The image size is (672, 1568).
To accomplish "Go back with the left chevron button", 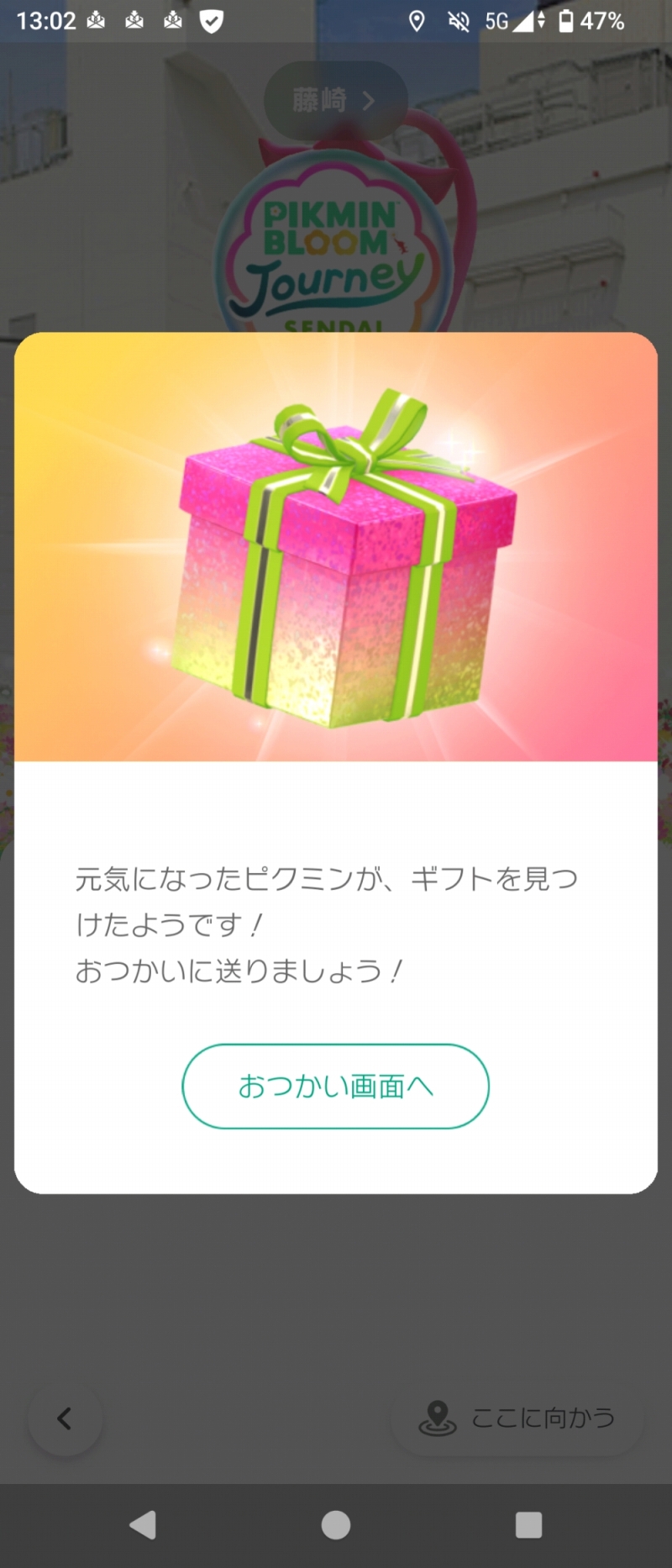I will (x=66, y=1418).
